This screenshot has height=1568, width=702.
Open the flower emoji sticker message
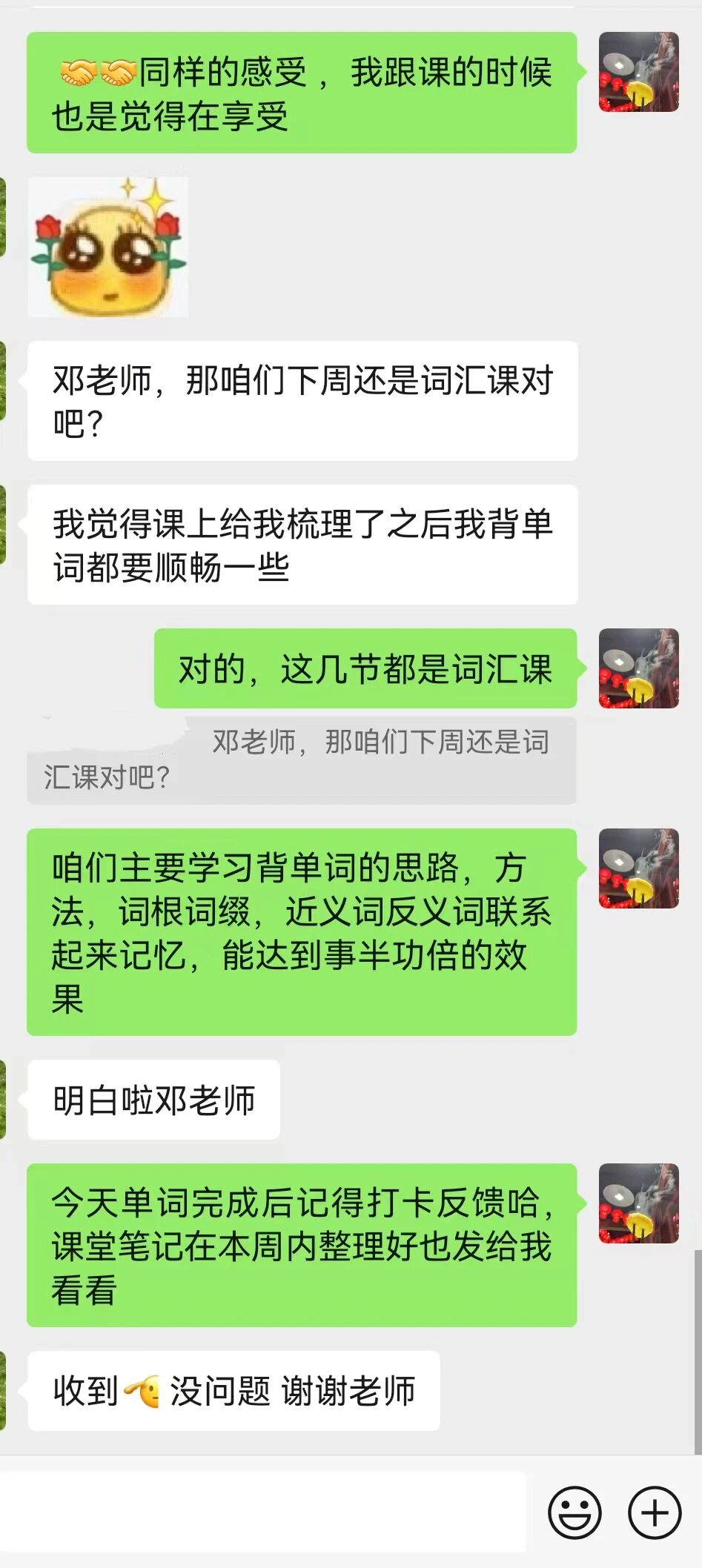point(108,248)
